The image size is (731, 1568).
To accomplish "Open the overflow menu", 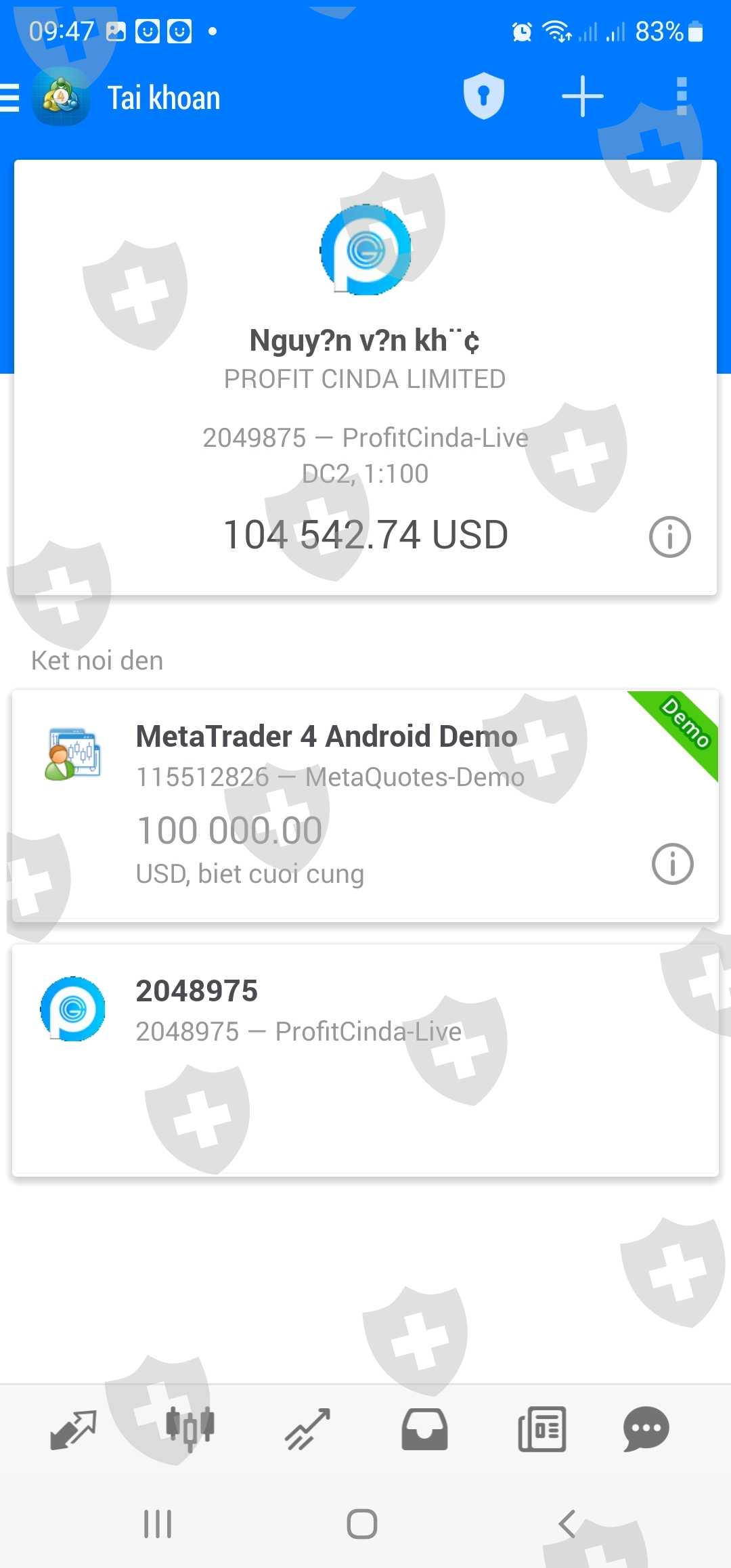I will pyautogui.click(x=682, y=96).
